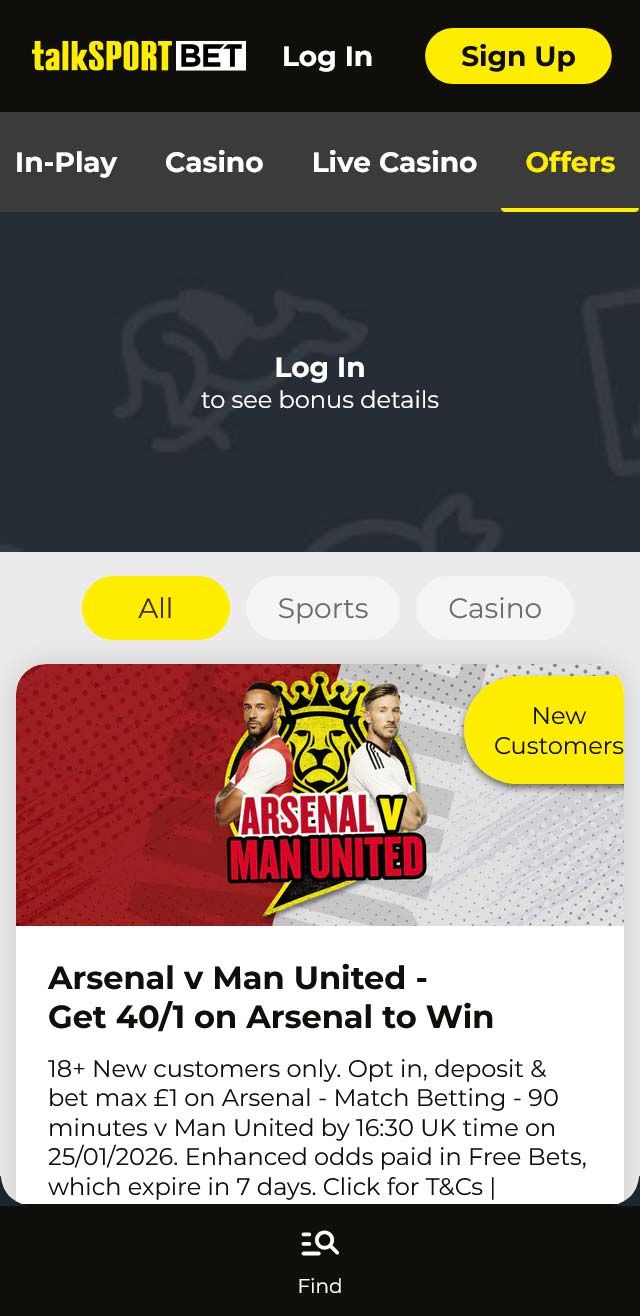Go to the Live Casino tab
The image size is (640, 1316).
[394, 162]
